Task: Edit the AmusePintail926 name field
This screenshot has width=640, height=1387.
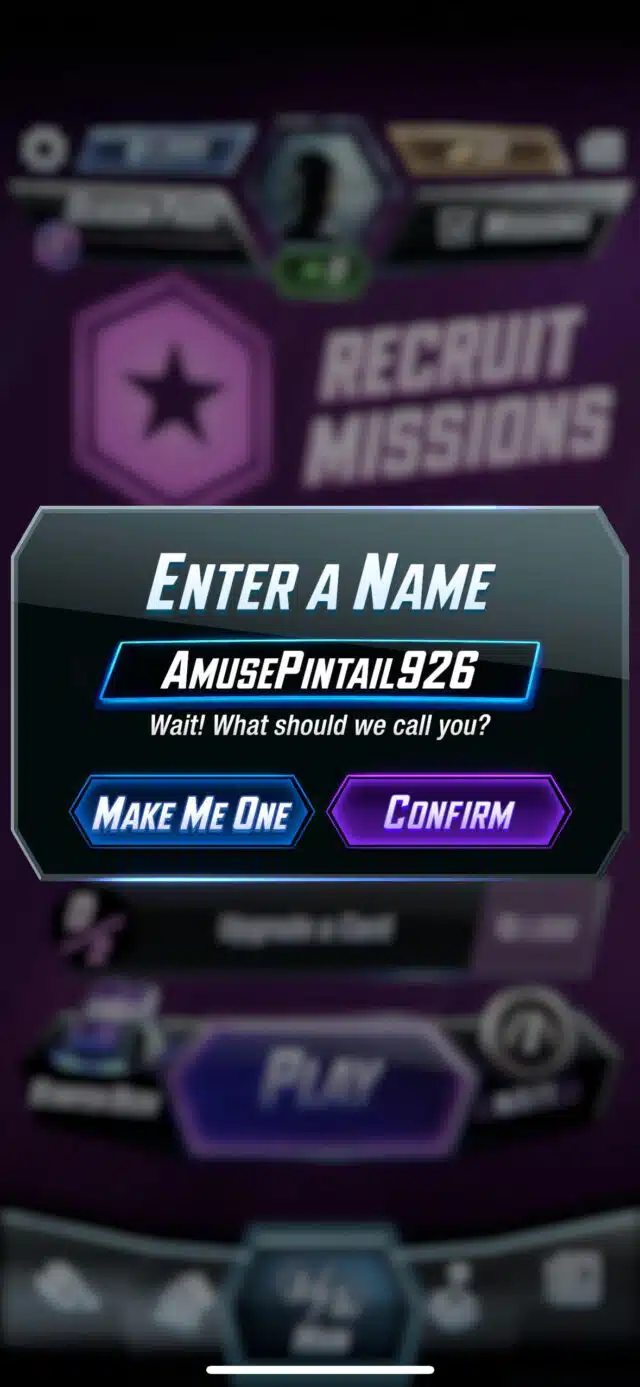Action: click(x=319, y=672)
